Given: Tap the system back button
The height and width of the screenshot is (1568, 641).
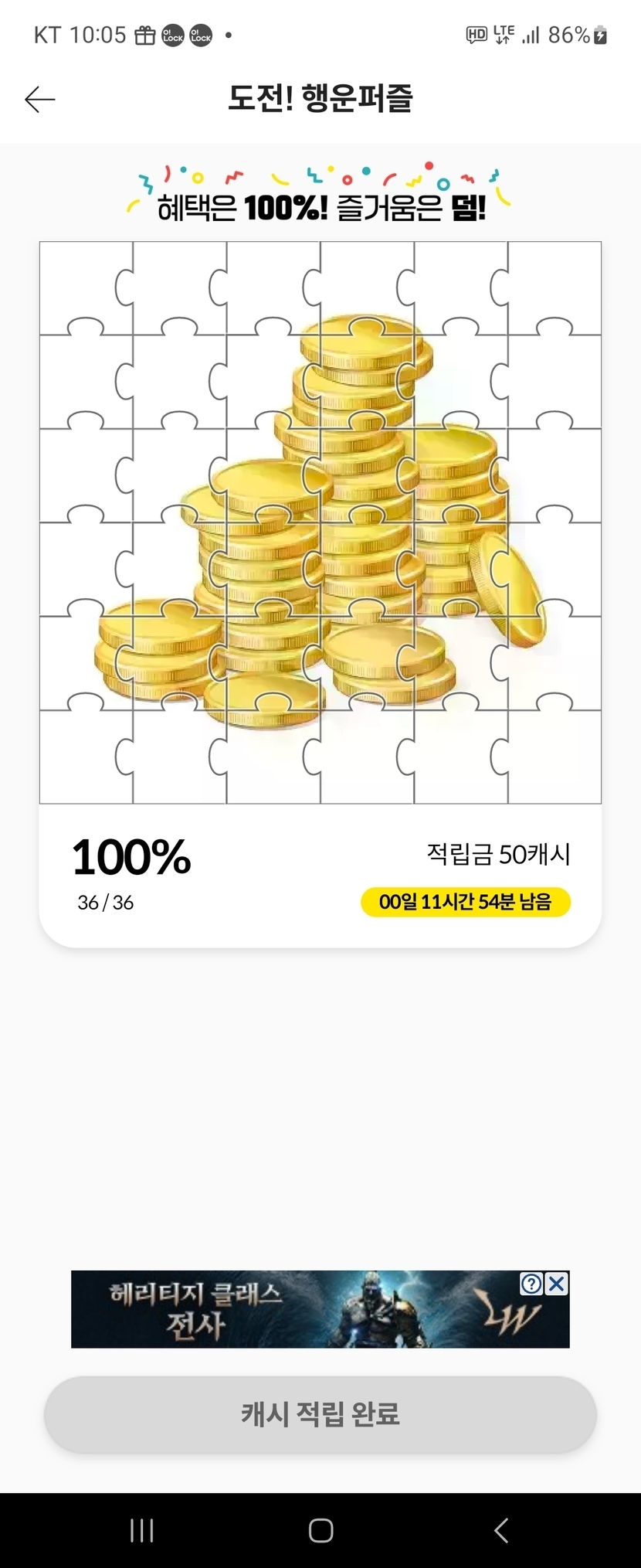Looking at the screenshot, I should (501, 1530).
